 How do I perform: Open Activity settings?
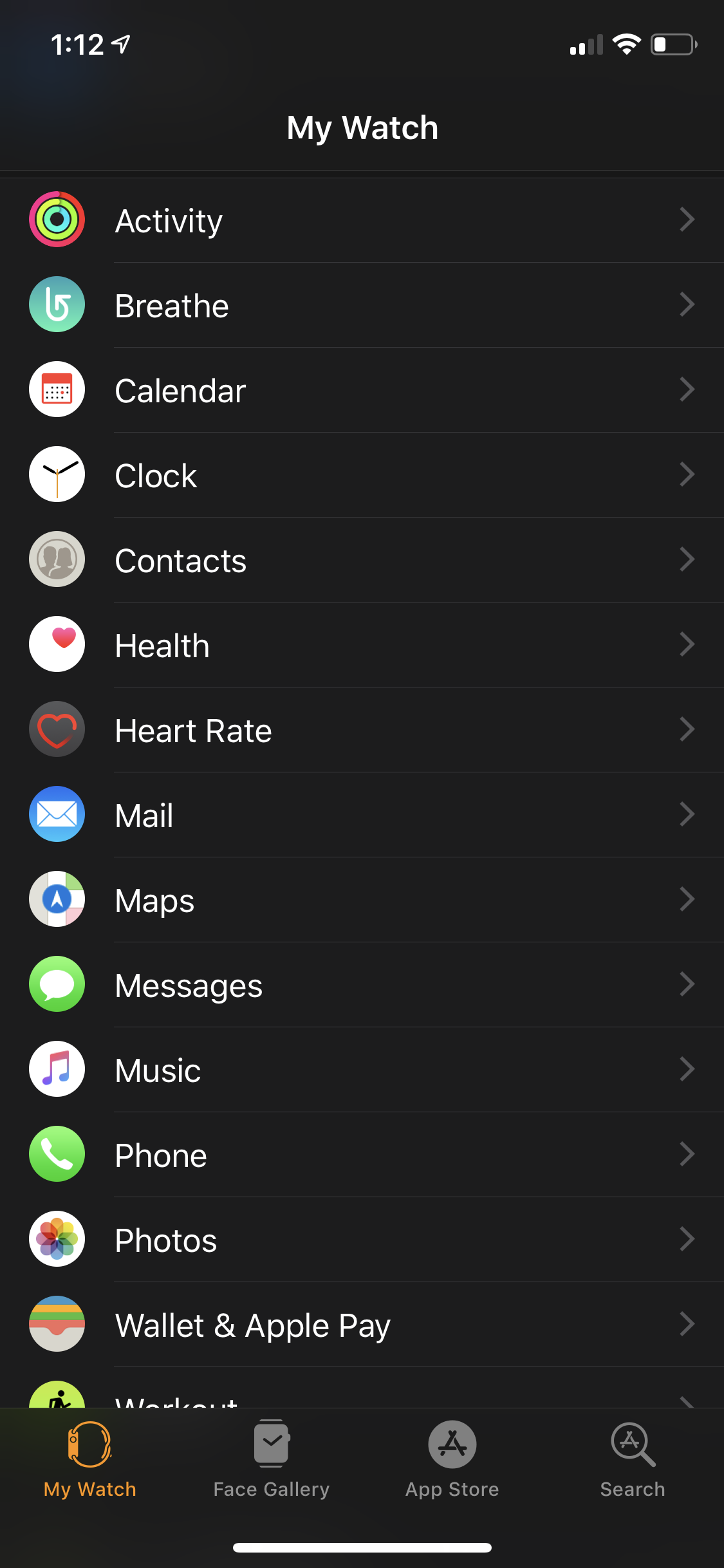[x=362, y=220]
